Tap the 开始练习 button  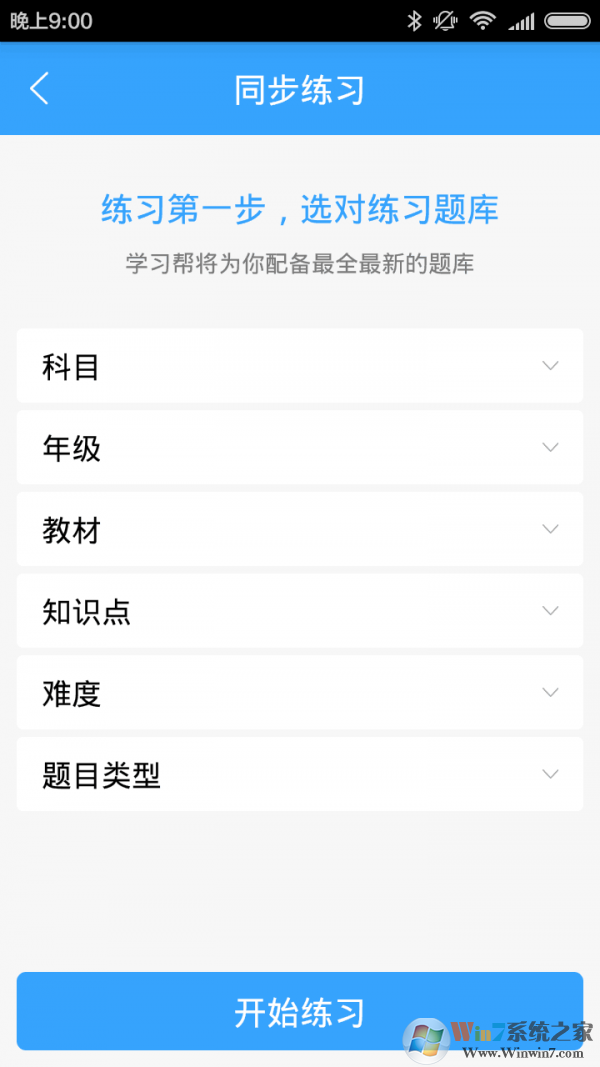(300, 1011)
